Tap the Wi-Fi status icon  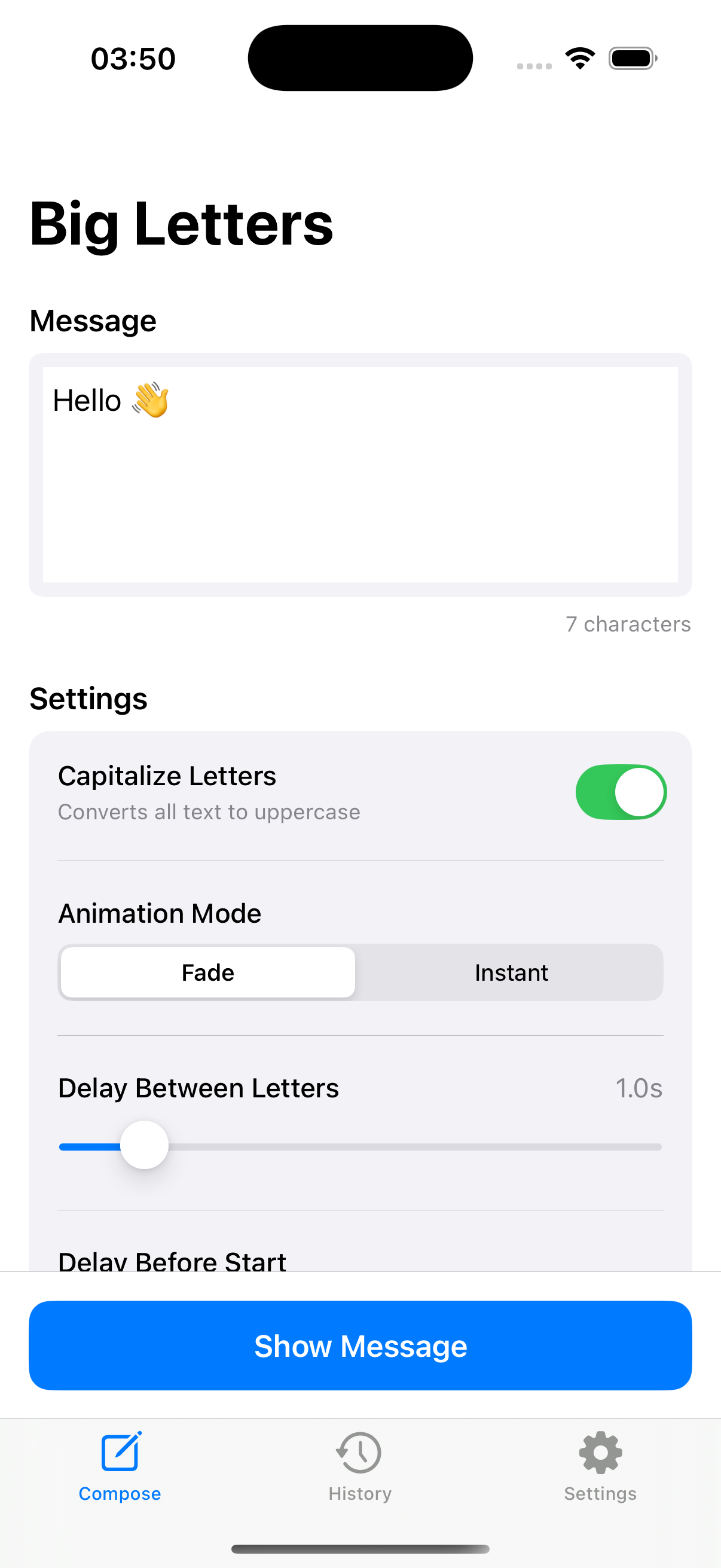click(x=579, y=57)
